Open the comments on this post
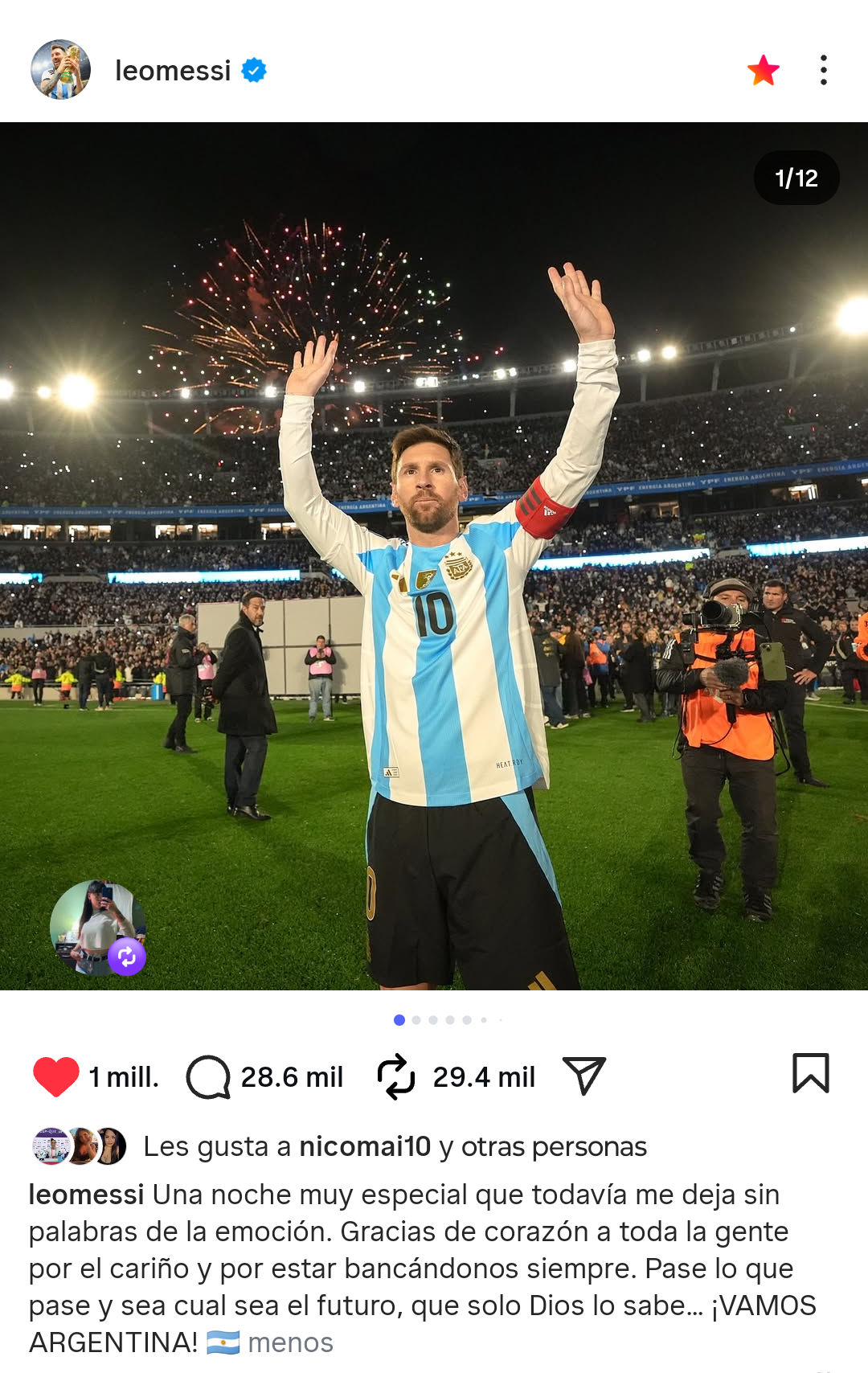Viewport: 868px width, 1373px height. [x=209, y=1076]
